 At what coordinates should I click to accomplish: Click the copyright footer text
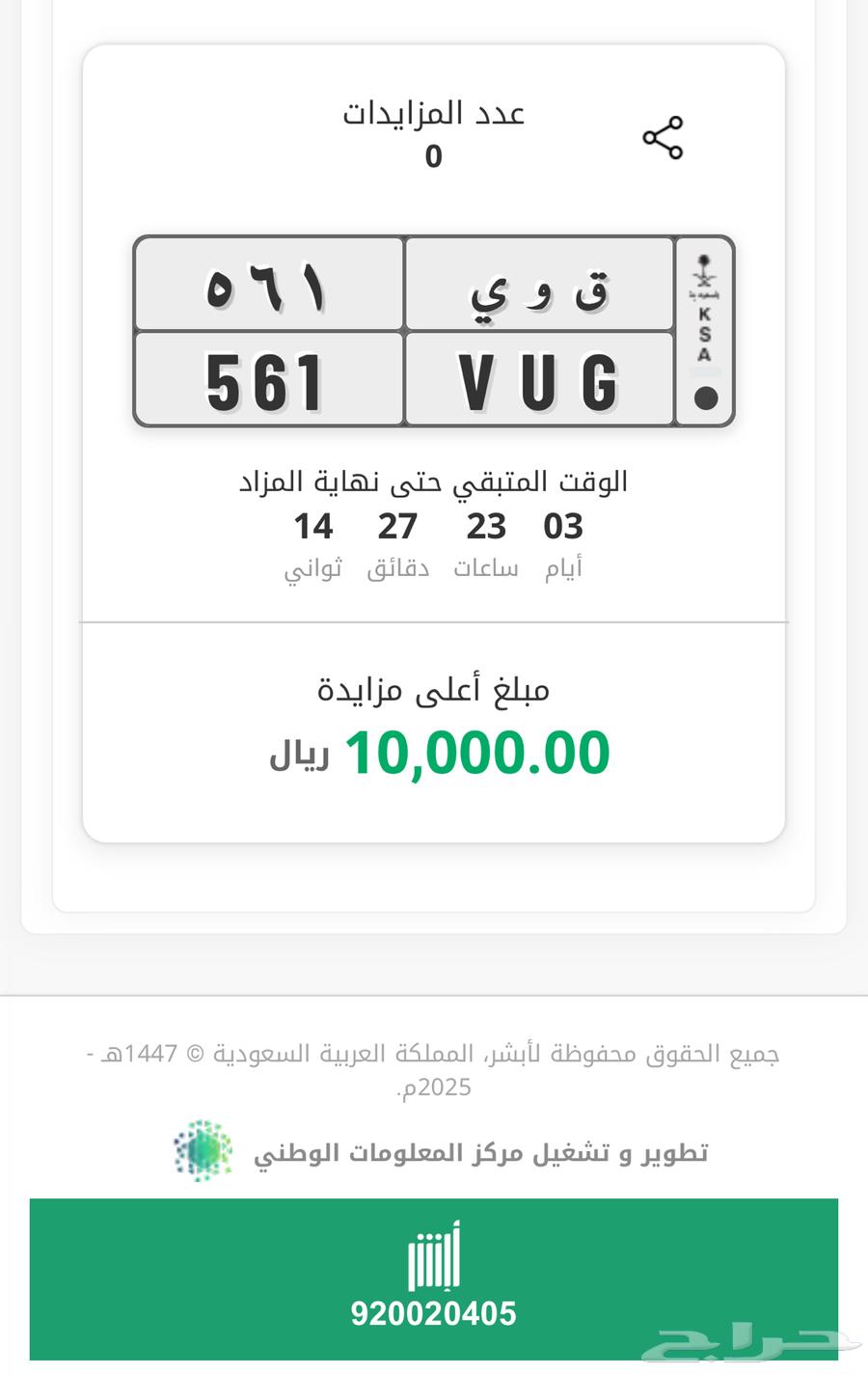(x=434, y=1067)
